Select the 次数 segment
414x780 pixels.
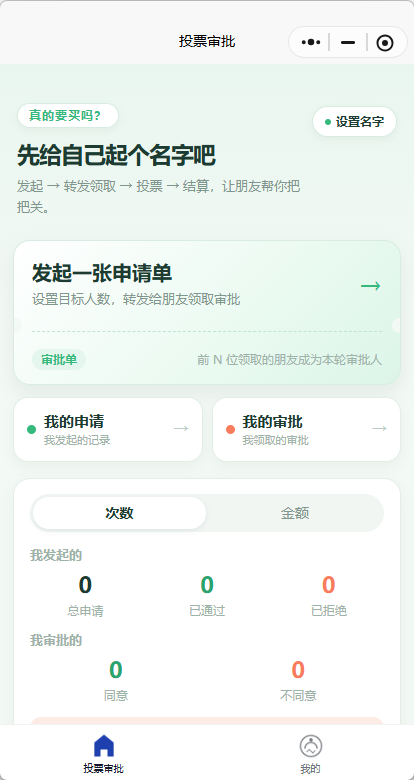coord(119,513)
